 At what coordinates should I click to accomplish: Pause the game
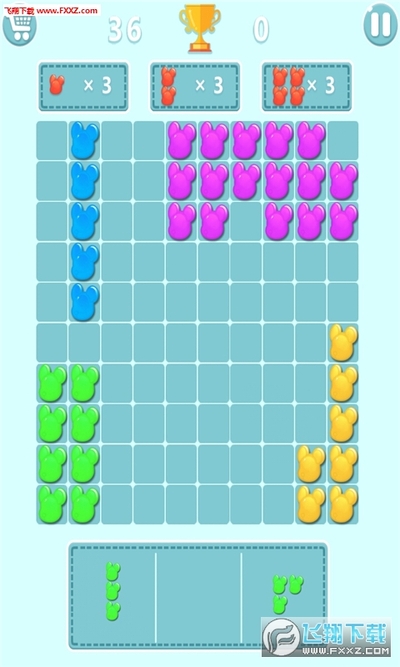pyautogui.click(x=380, y=25)
